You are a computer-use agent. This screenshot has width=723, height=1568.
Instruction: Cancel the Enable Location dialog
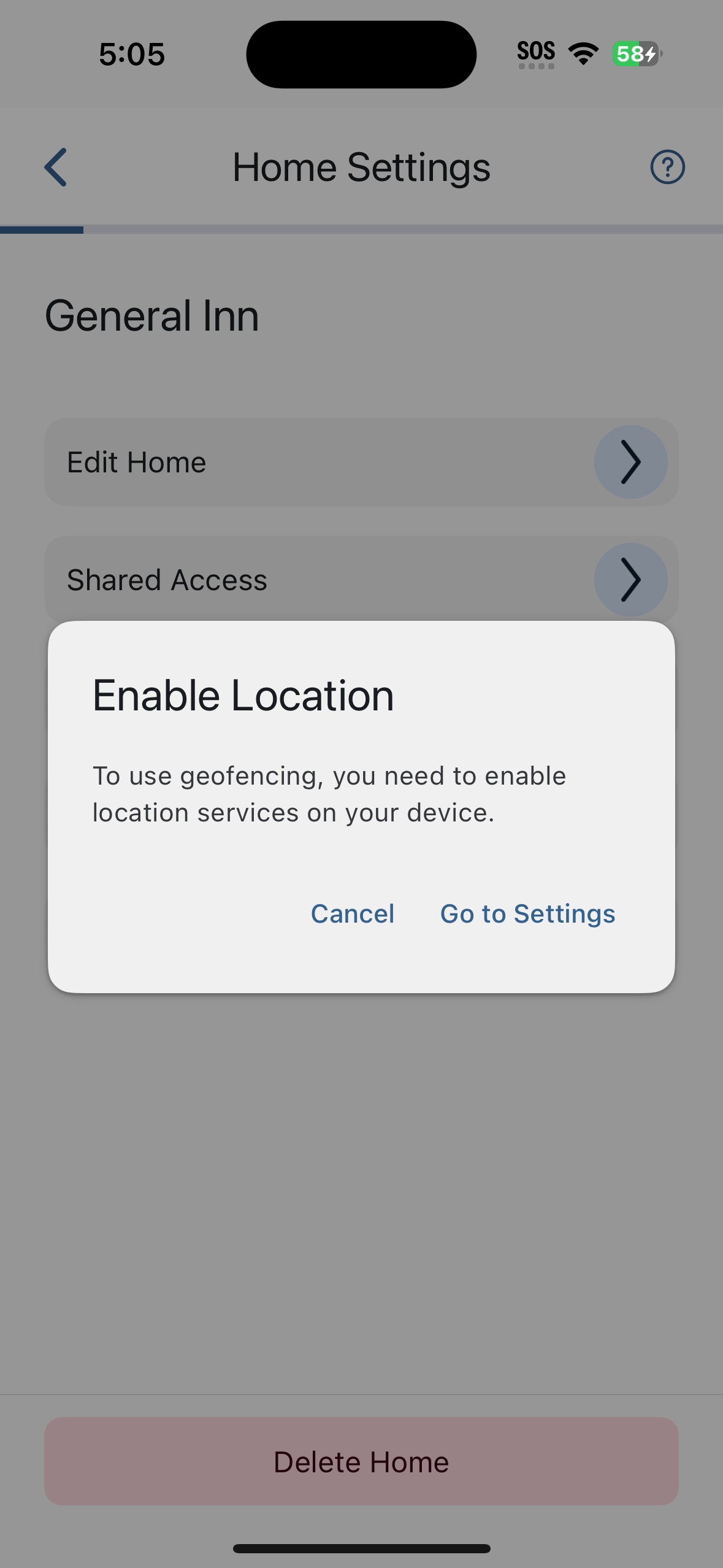[x=353, y=913]
